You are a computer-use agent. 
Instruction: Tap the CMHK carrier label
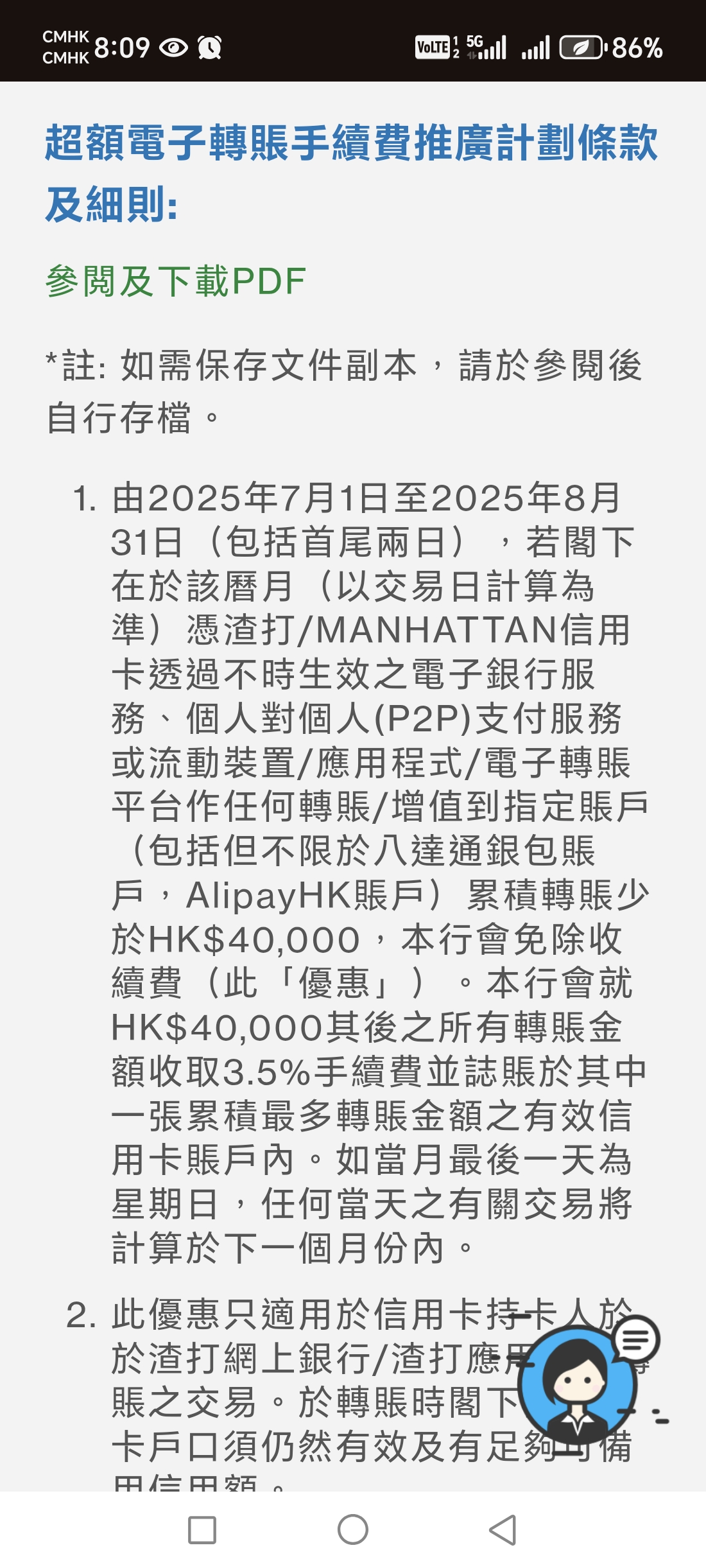[66, 48]
